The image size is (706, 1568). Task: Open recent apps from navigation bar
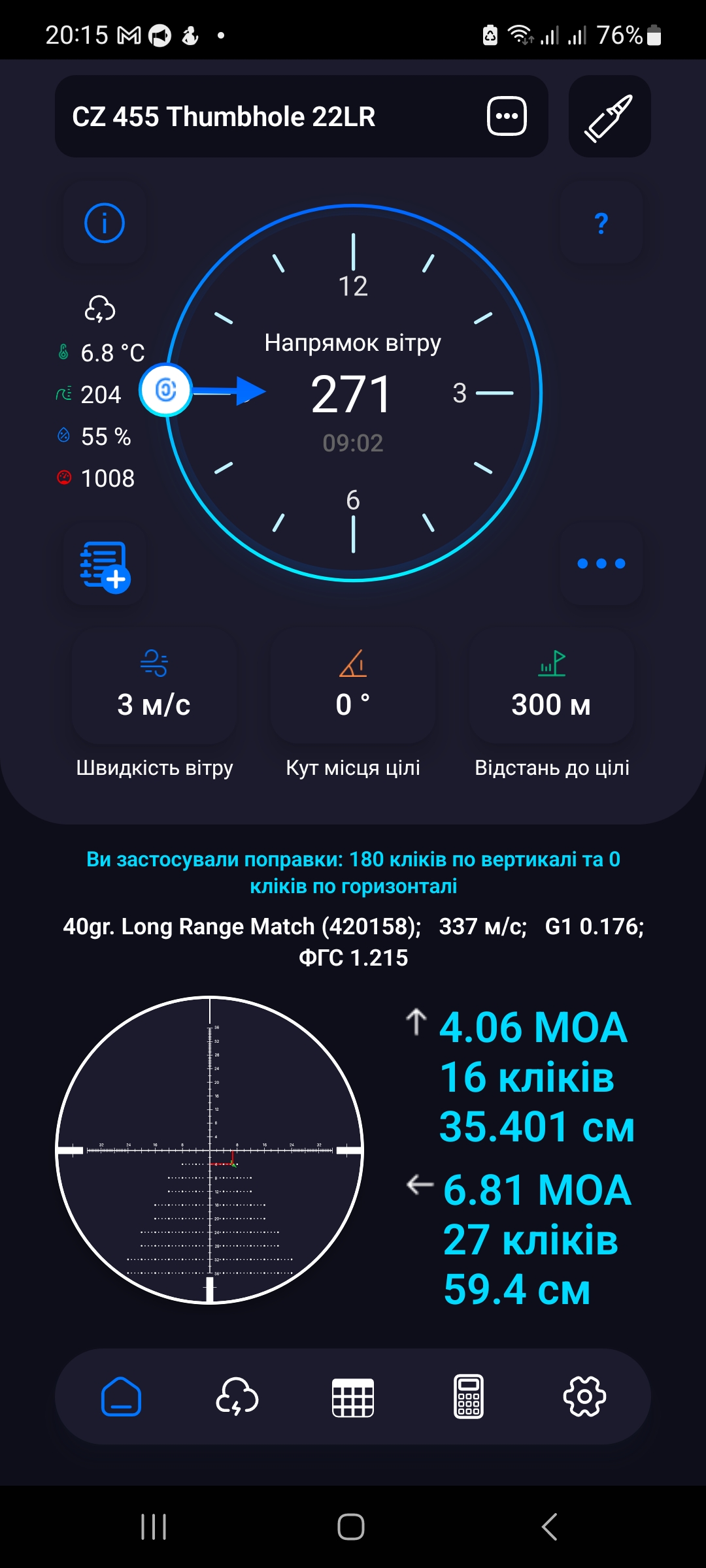[154, 1527]
